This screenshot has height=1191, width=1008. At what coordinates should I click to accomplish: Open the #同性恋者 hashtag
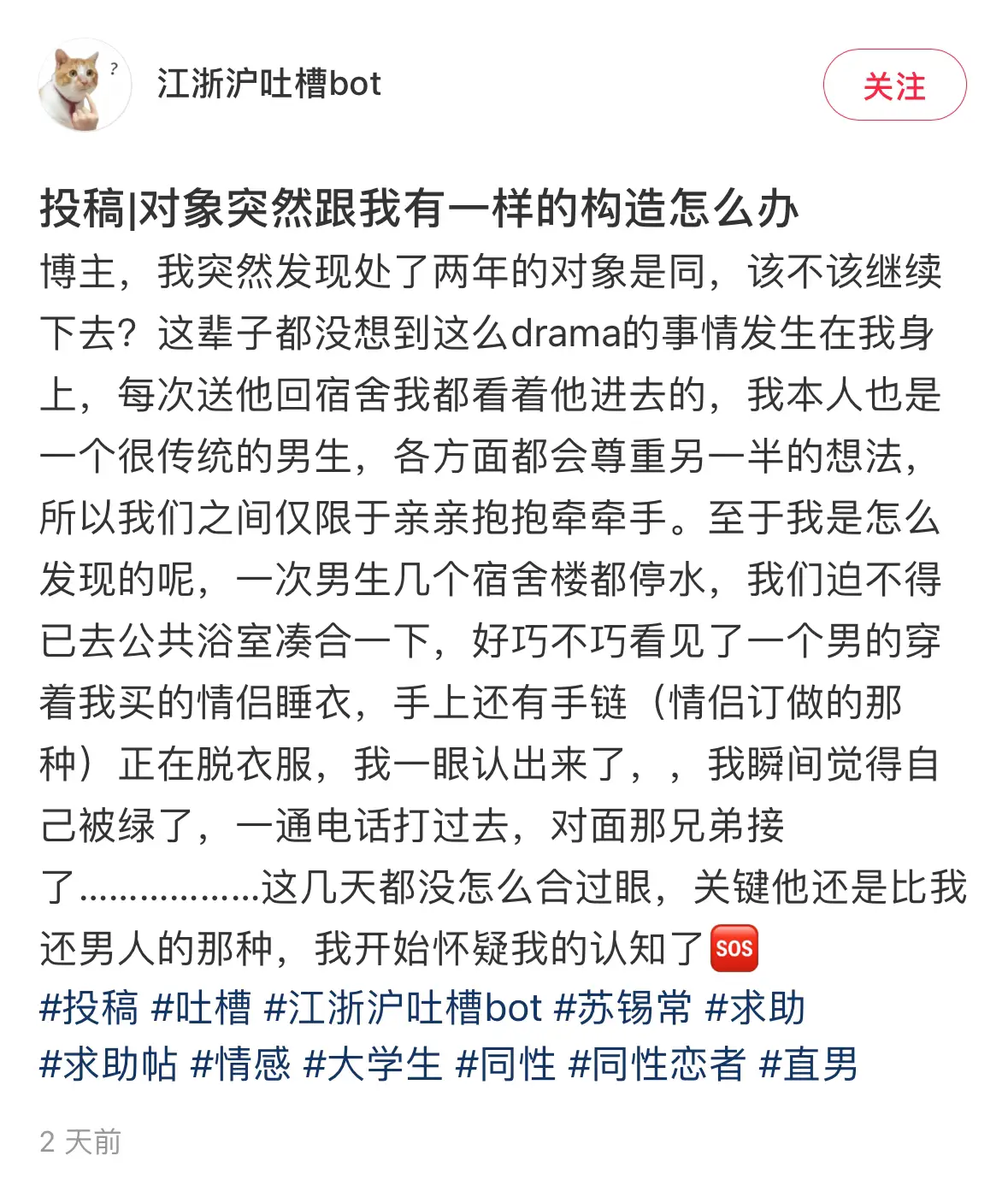coord(657,1064)
